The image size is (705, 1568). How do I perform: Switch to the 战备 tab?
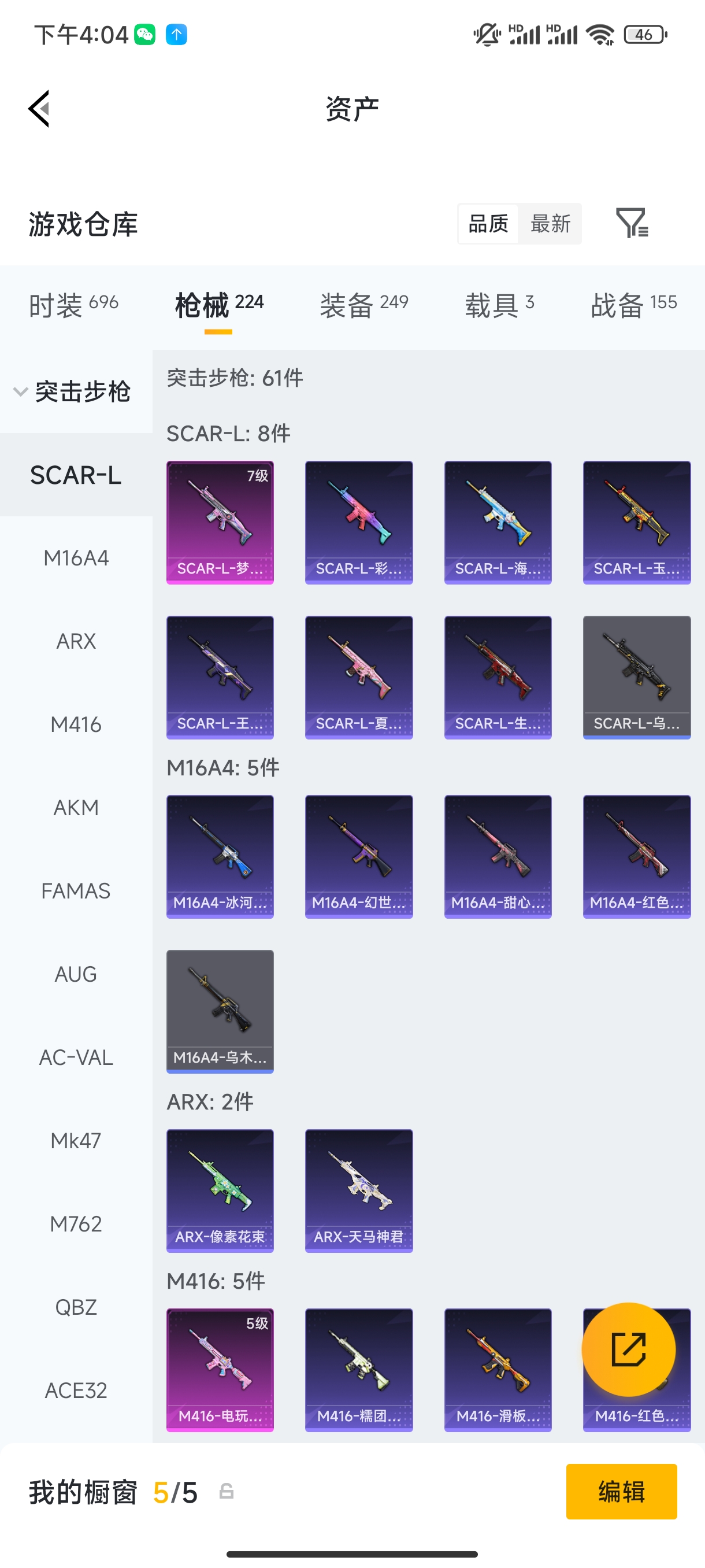click(x=633, y=304)
